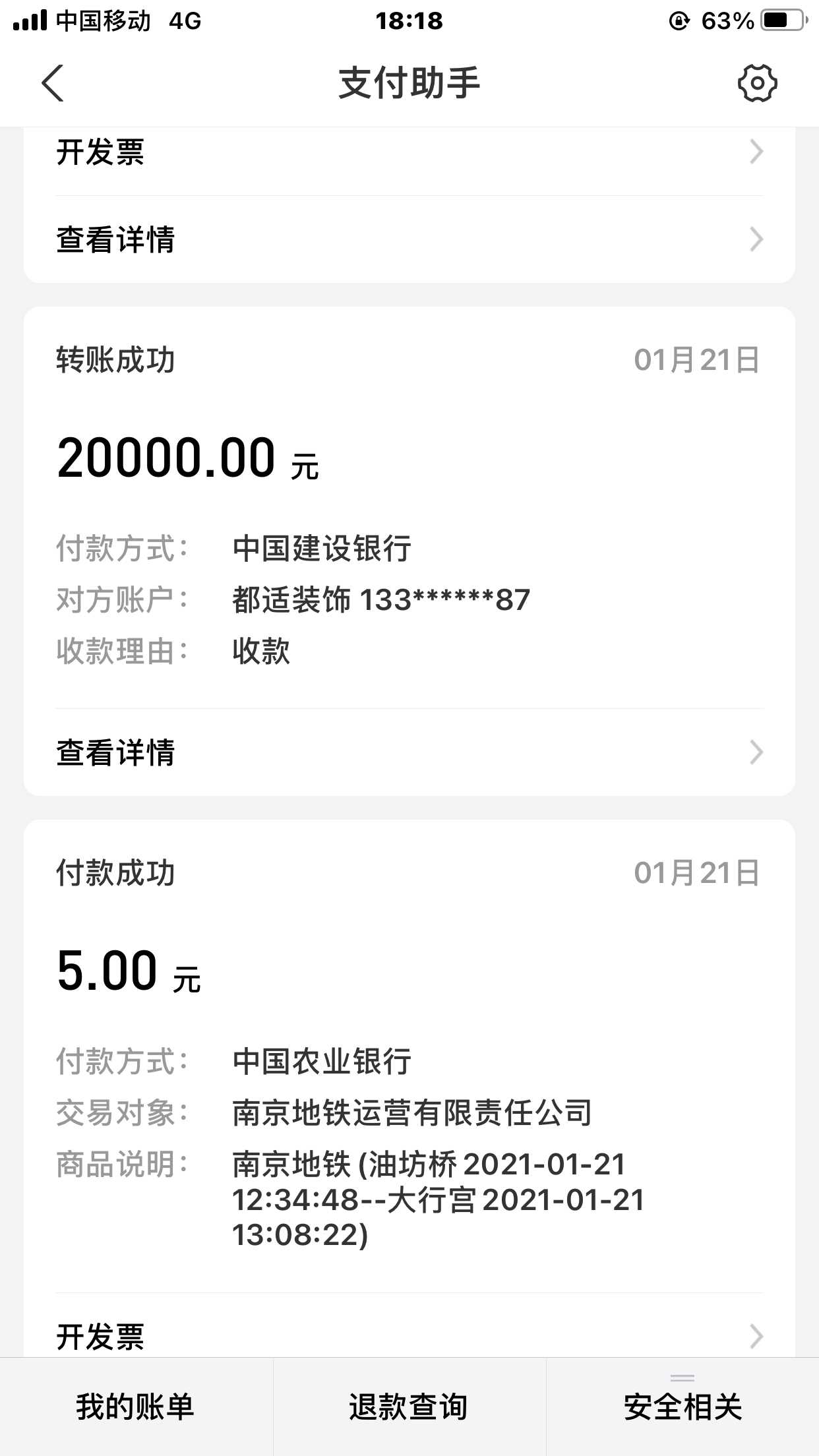Open 查看详情 in the card above 转账成功
Screen dimensions: 819x1456
pos(409,239)
